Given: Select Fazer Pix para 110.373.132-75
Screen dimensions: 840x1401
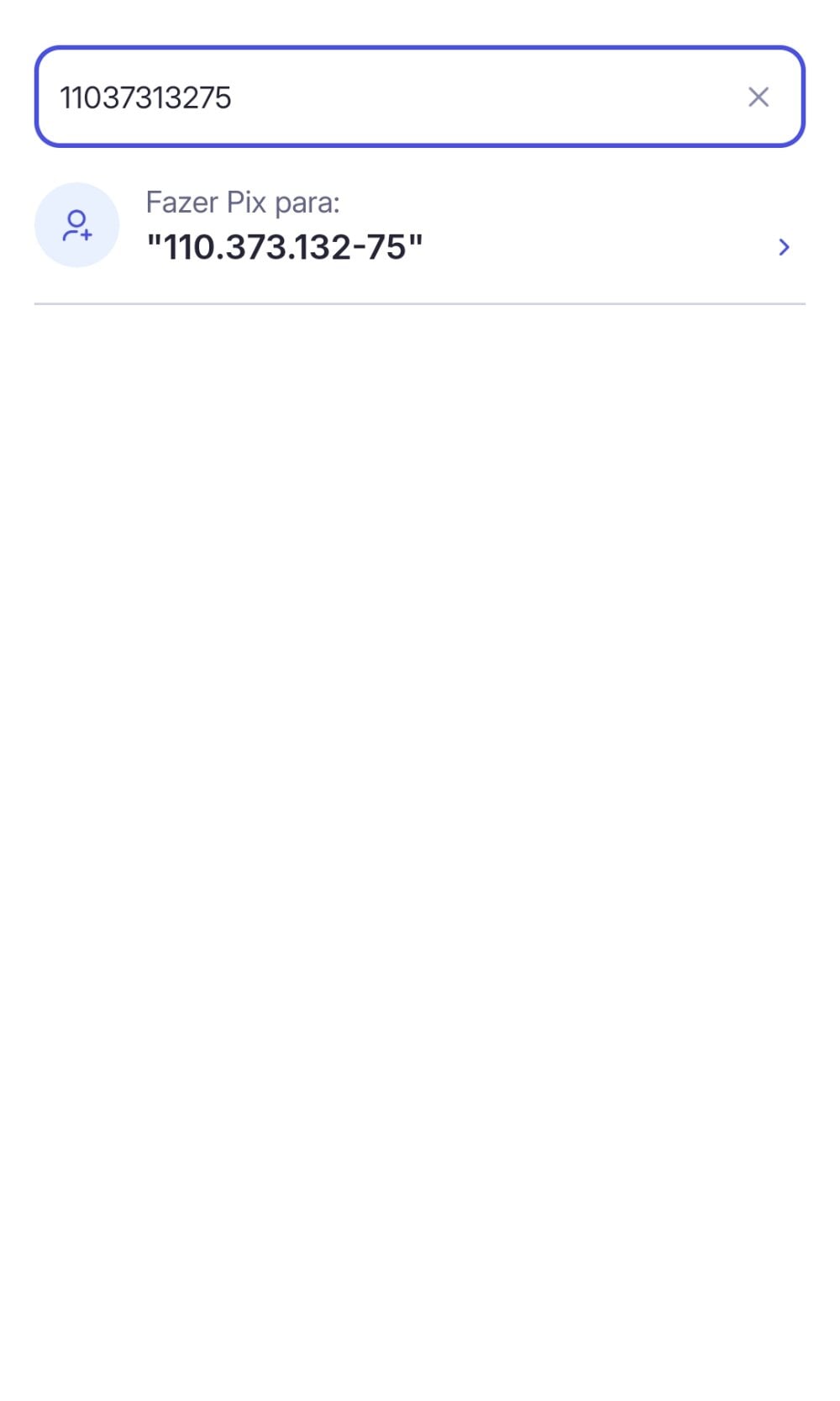Looking at the screenshot, I should 419,226.
